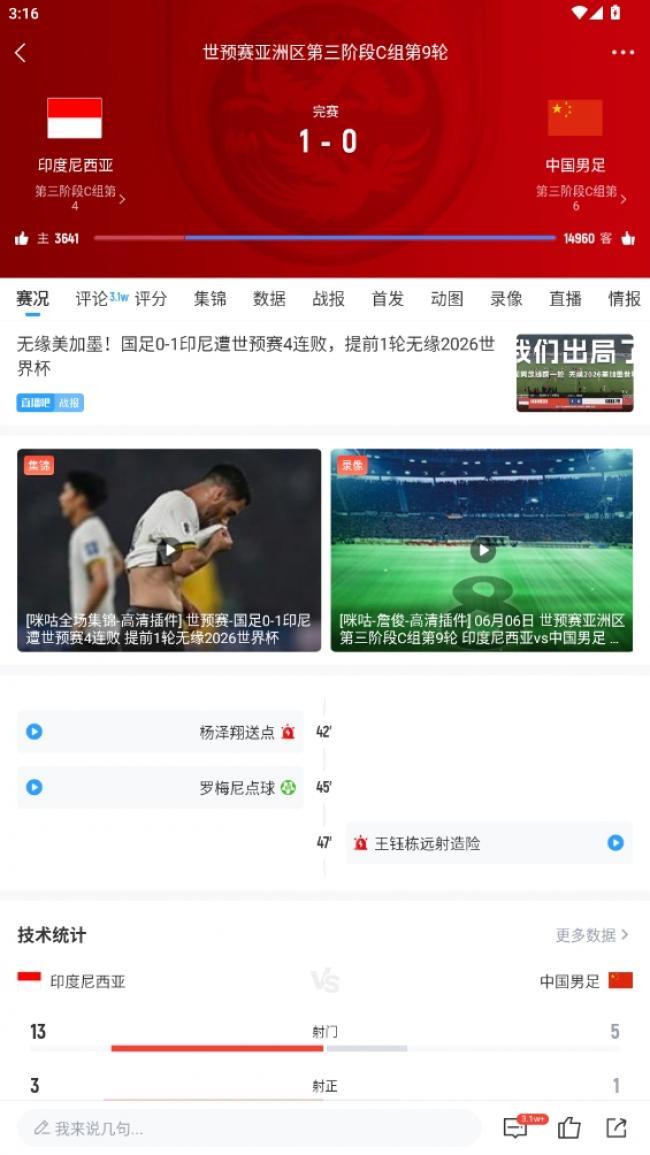The height and width of the screenshot is (1155, 650).
Task: Play the 杨泽翔送点 event clip
Action: (34, 732)
